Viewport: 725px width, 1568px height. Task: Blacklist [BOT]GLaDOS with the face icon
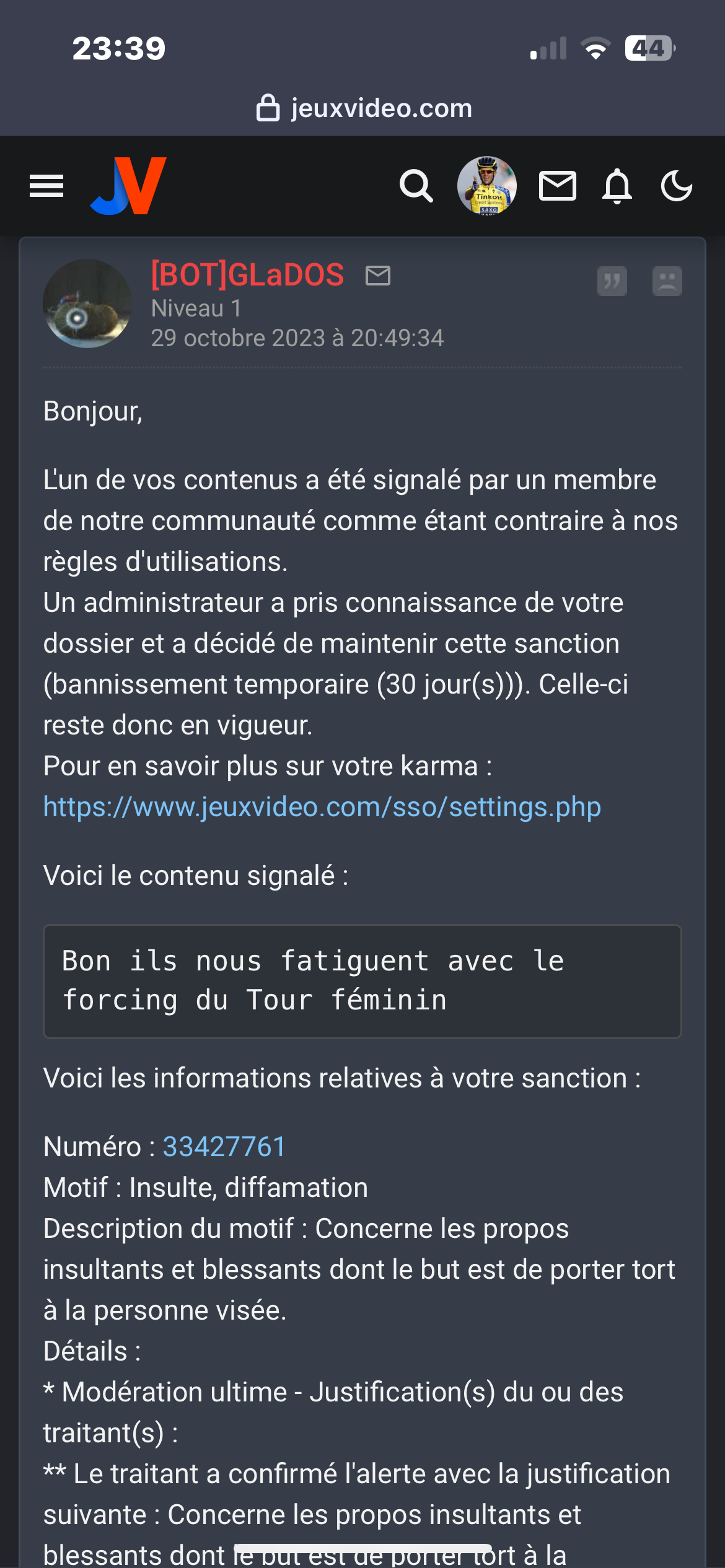(667, 281)
